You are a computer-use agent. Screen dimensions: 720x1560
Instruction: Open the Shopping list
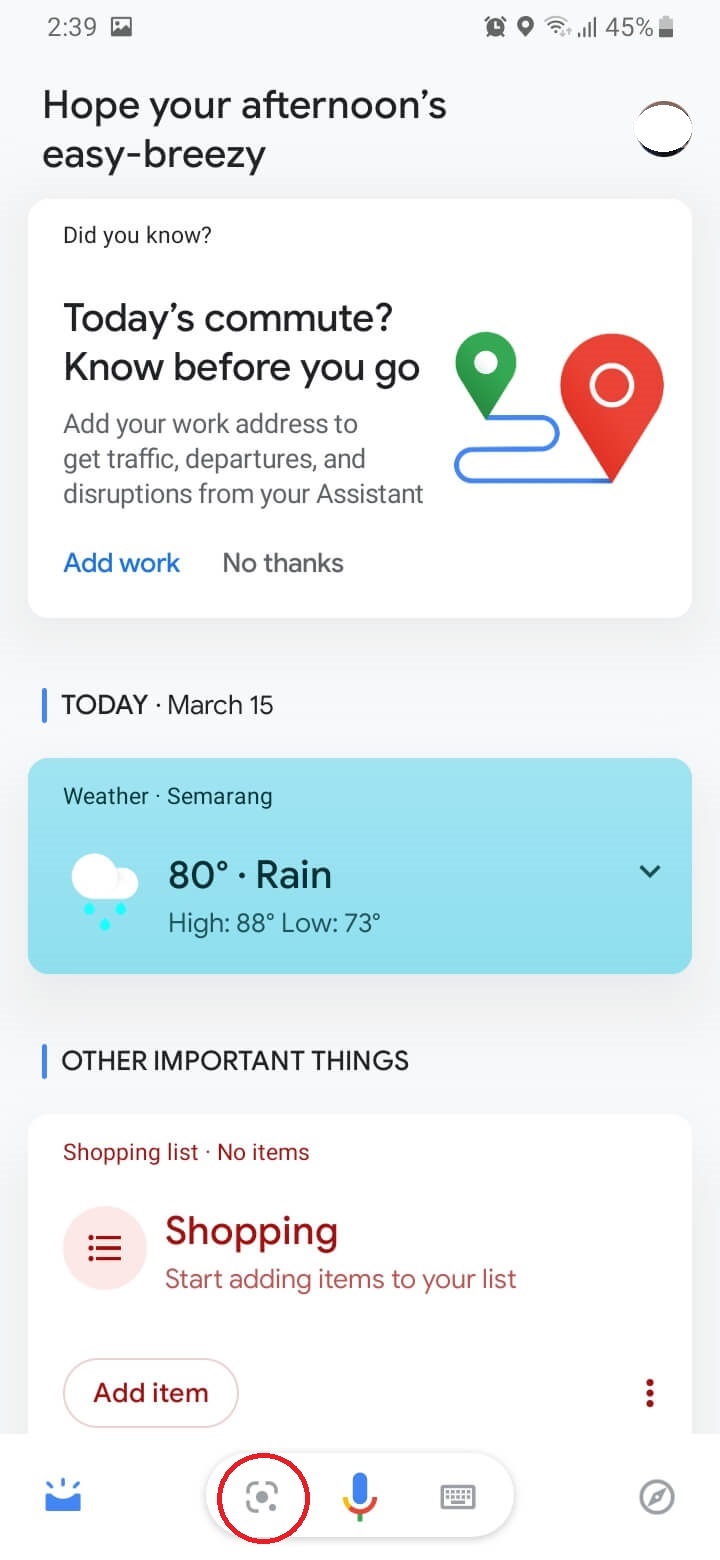point(251,1231)
